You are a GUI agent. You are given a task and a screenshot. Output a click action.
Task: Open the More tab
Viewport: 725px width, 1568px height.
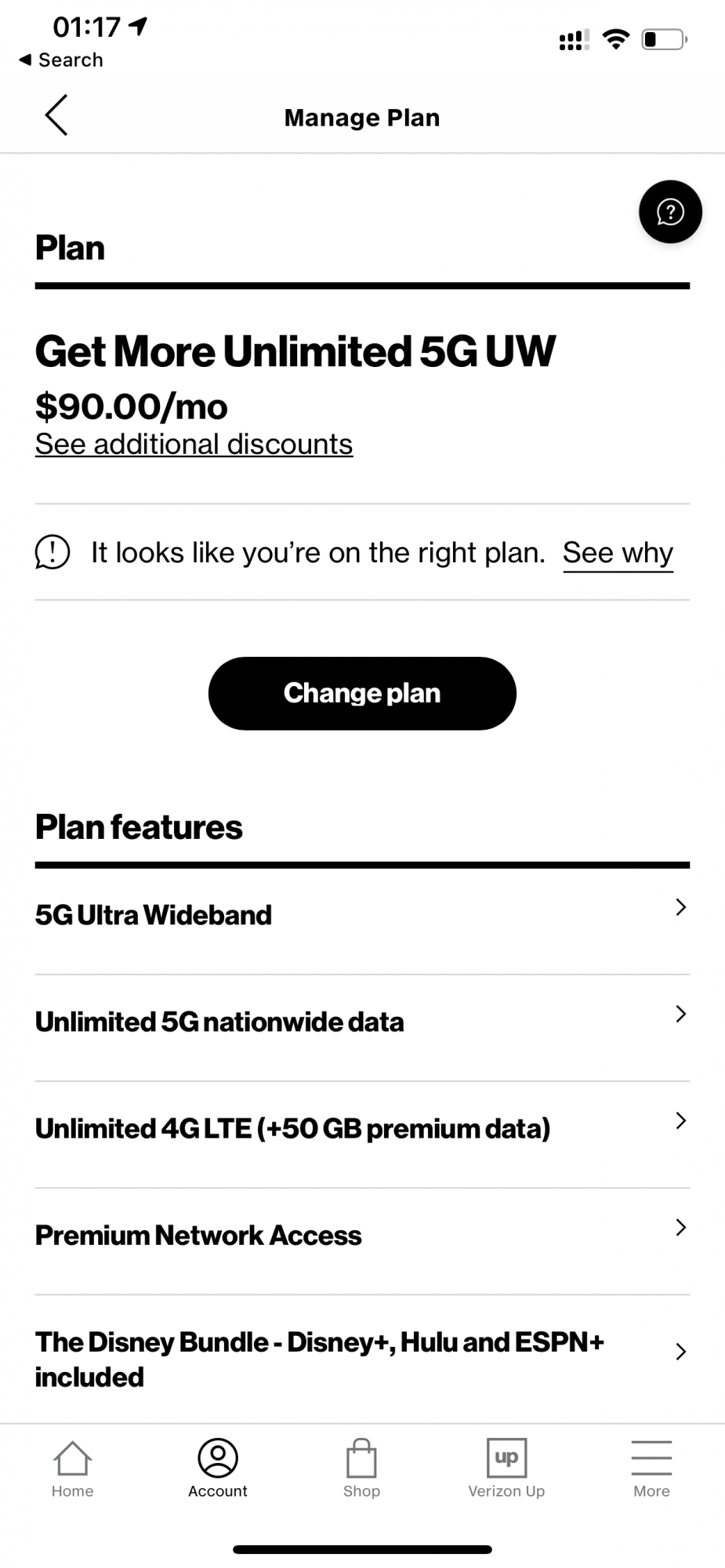tap(651, 1469)
